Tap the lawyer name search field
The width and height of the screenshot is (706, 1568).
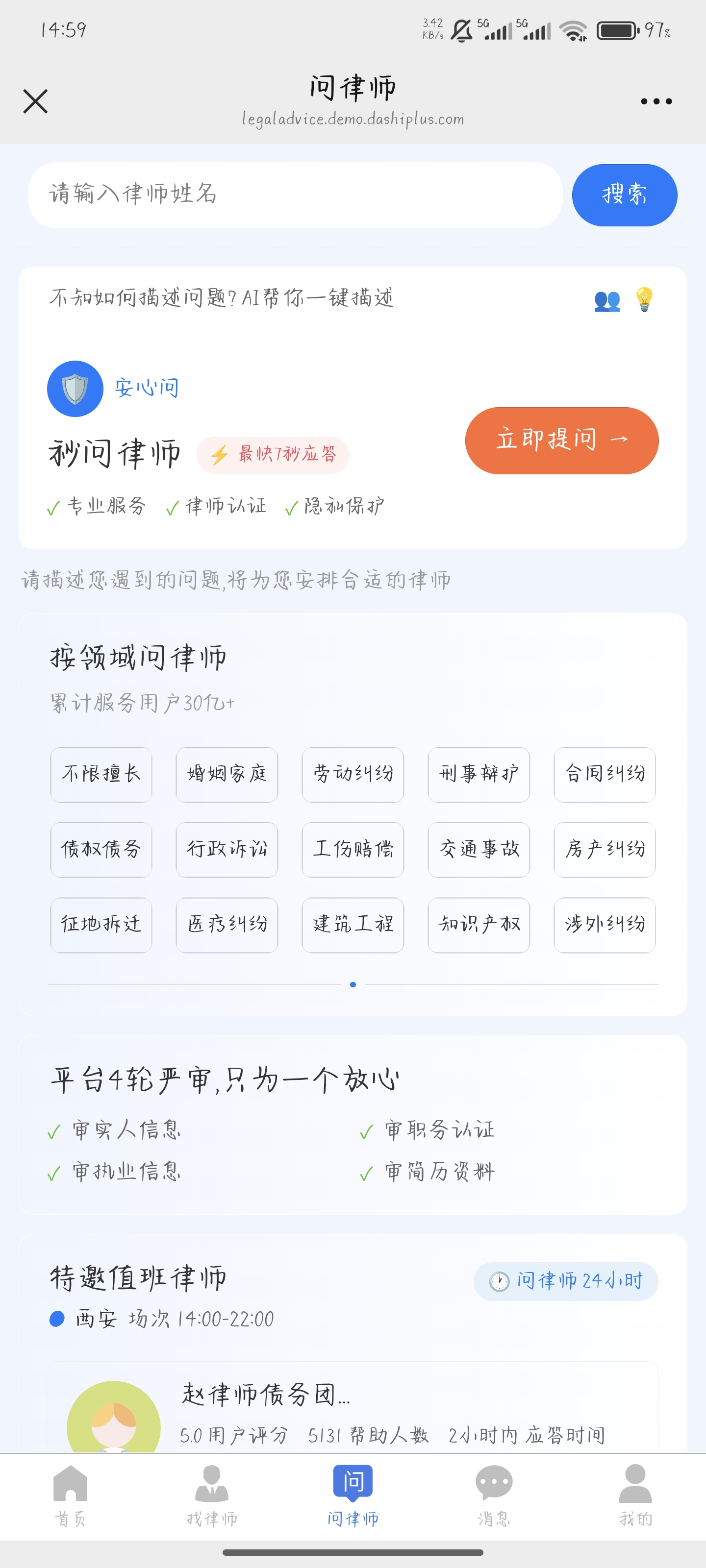point(295,195)
